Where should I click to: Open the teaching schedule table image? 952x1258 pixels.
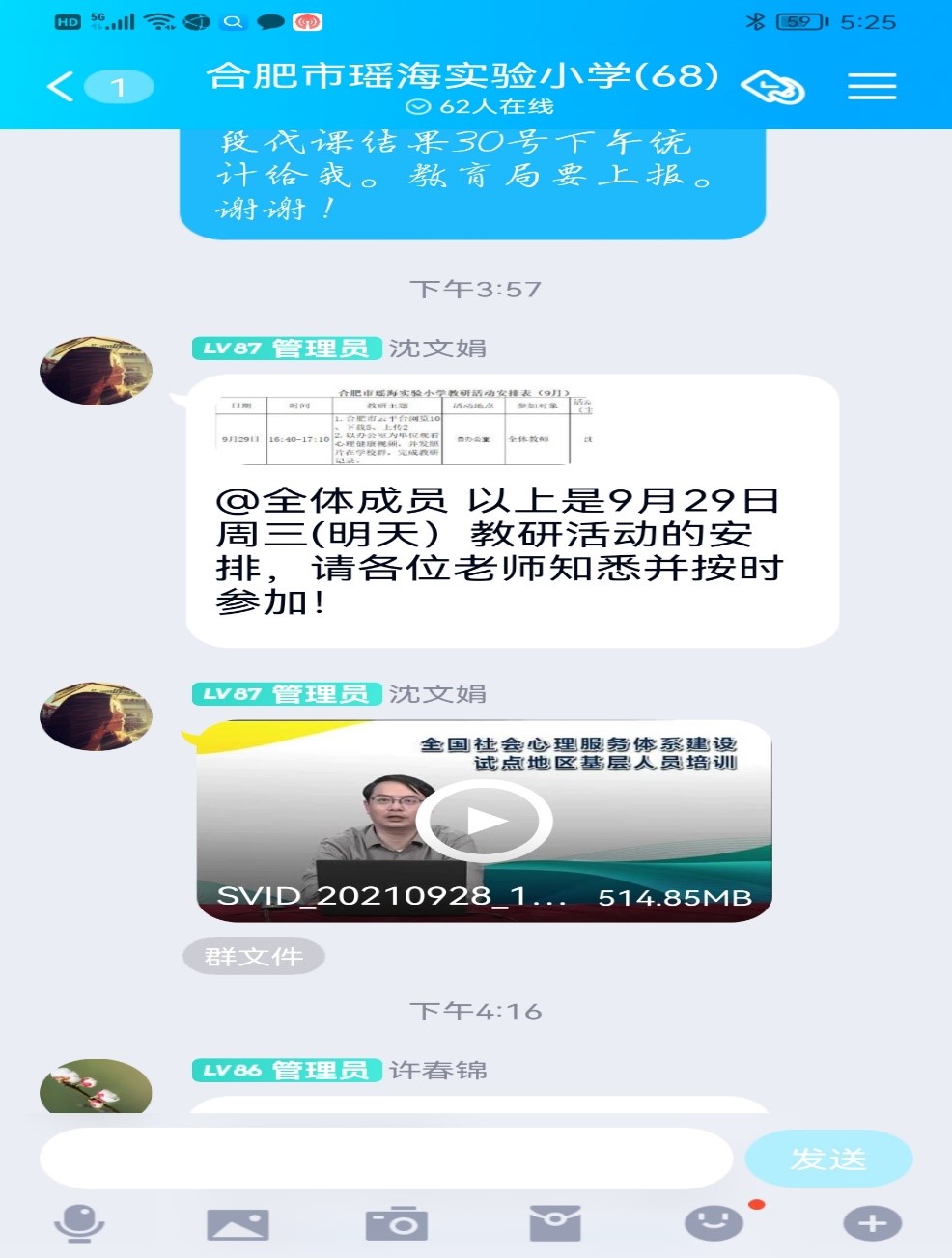406,425
